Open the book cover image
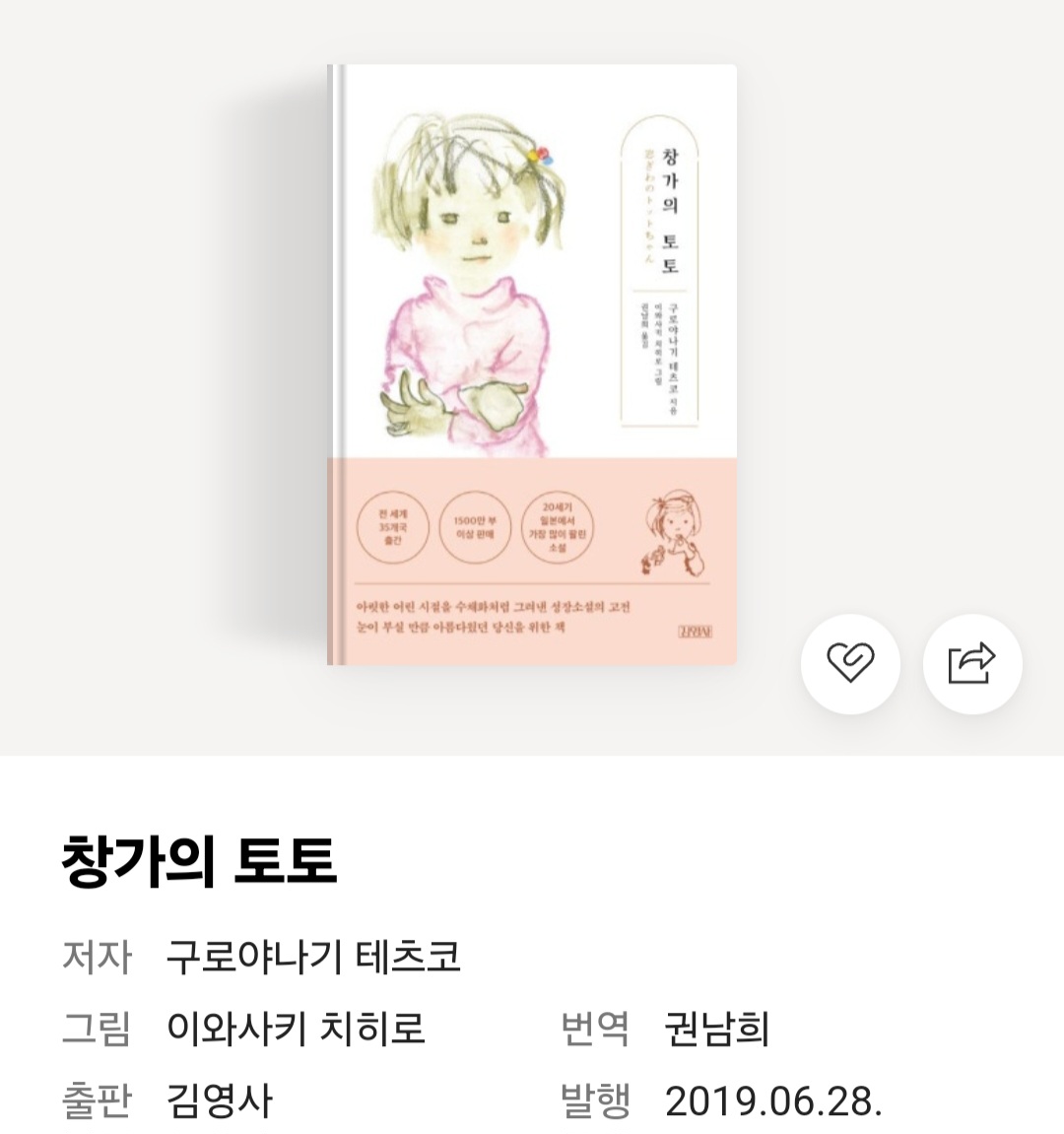1064x1134 pixels. pos(532,365)
